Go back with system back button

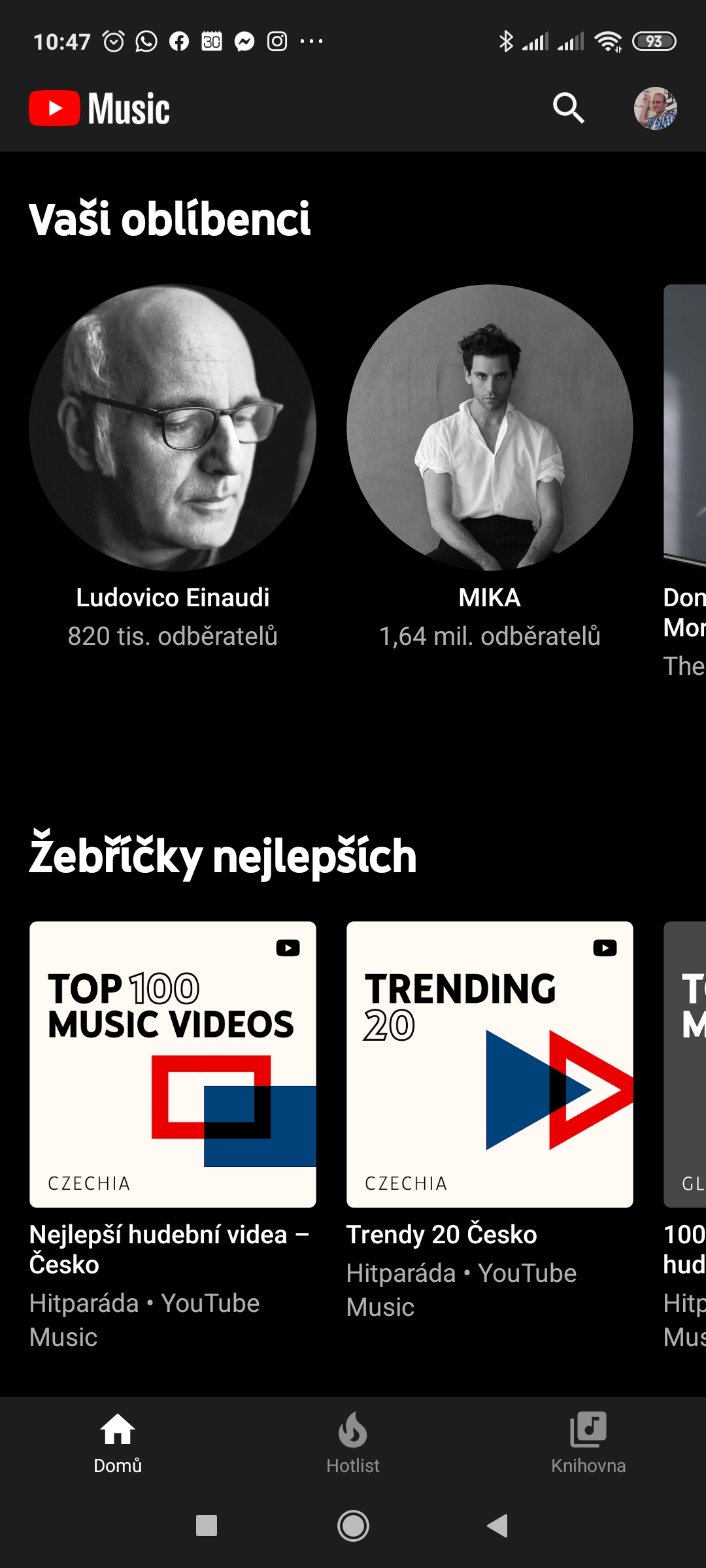[498, 1526]
